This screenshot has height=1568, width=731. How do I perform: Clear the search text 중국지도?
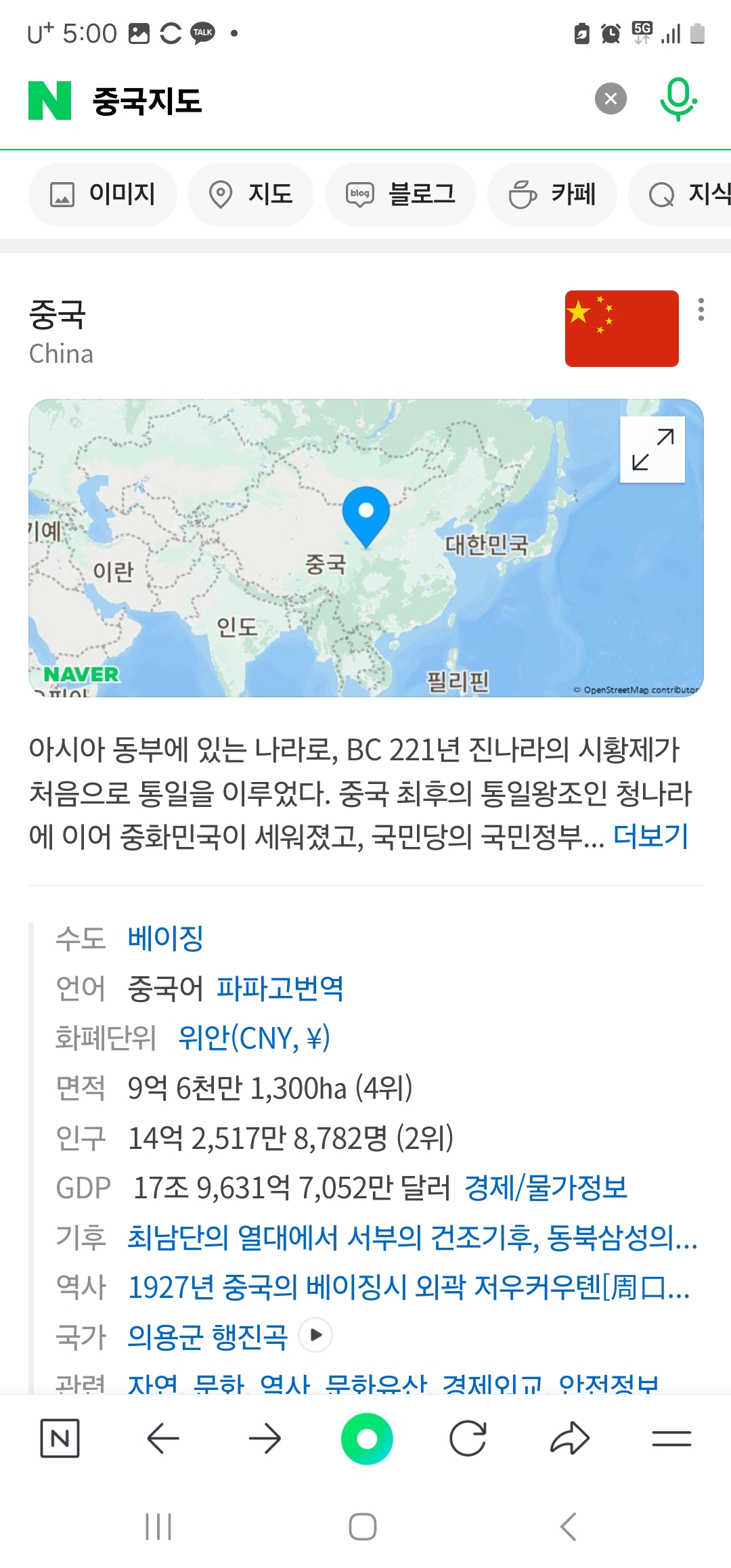tap(611, 99)
